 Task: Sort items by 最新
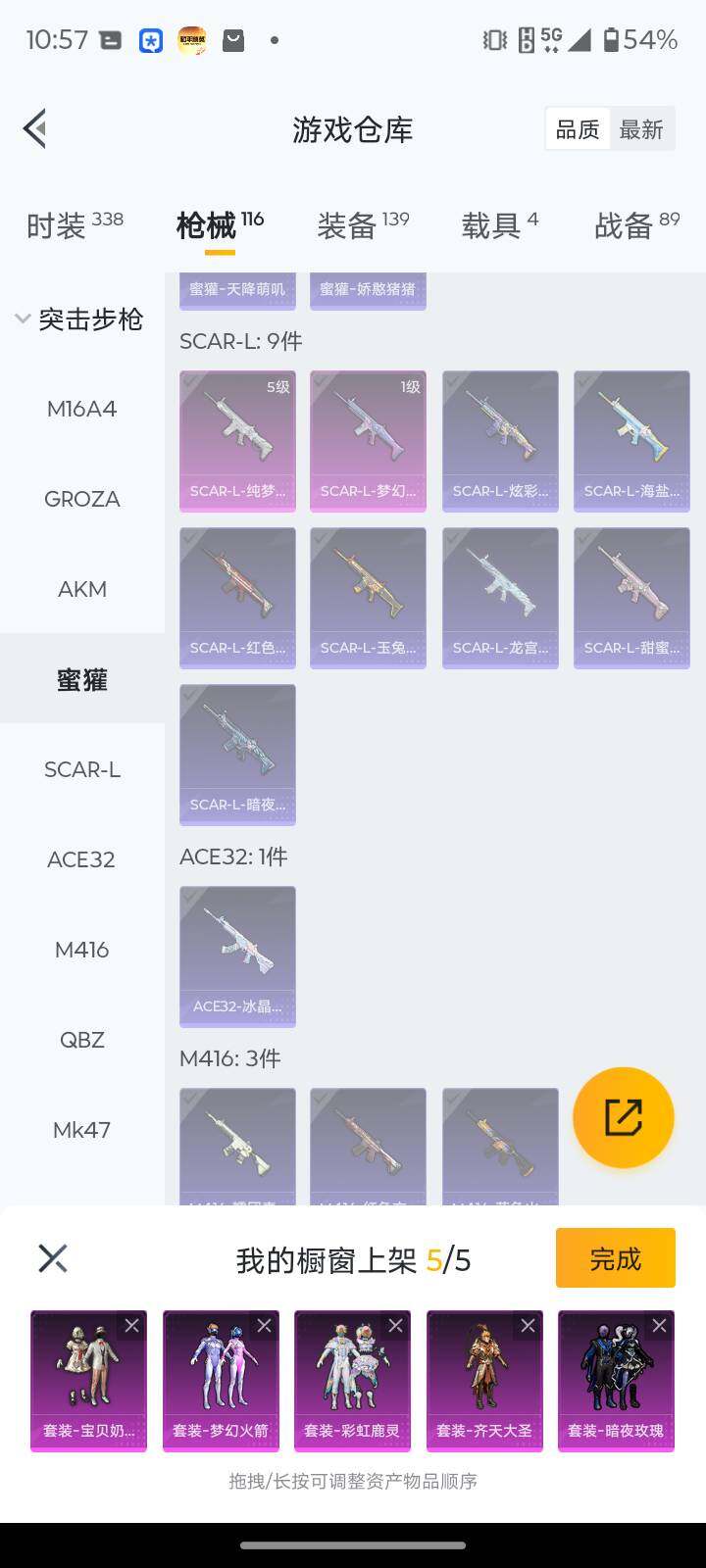641,129
